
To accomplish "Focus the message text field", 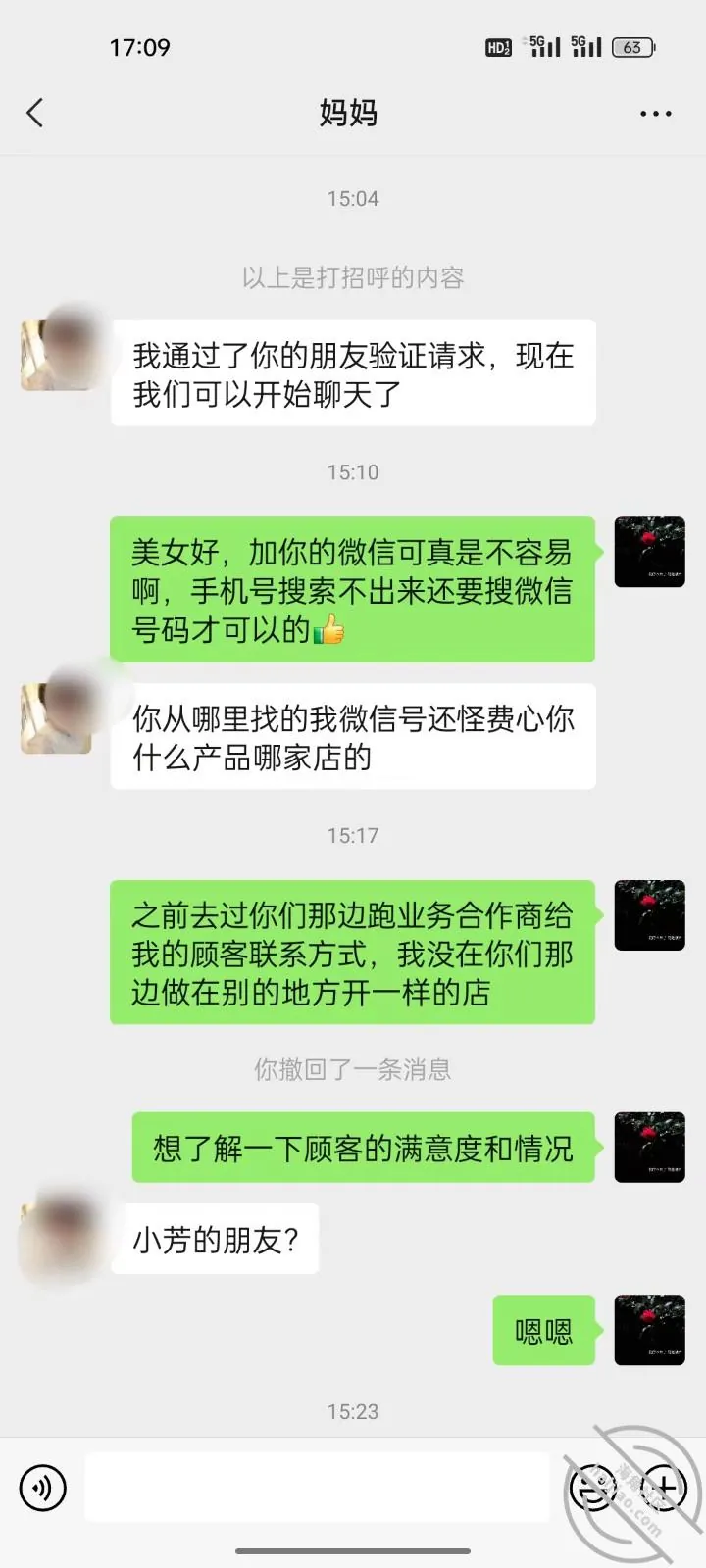I will tap(317, 1488).
